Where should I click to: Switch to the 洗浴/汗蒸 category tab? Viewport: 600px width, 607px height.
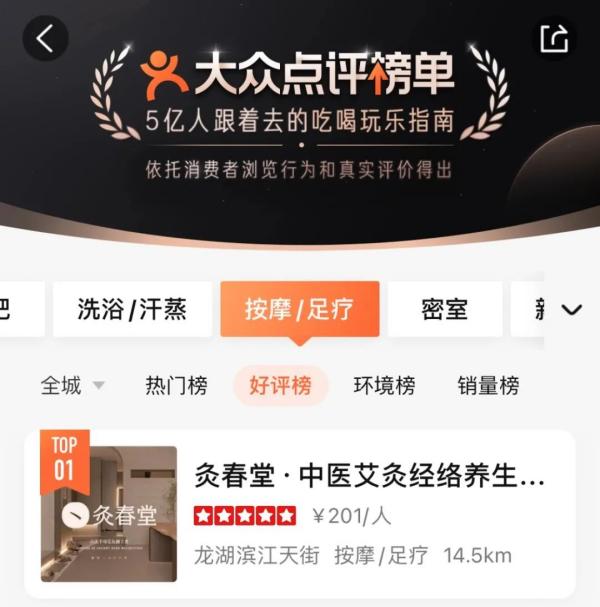point(132,309)
